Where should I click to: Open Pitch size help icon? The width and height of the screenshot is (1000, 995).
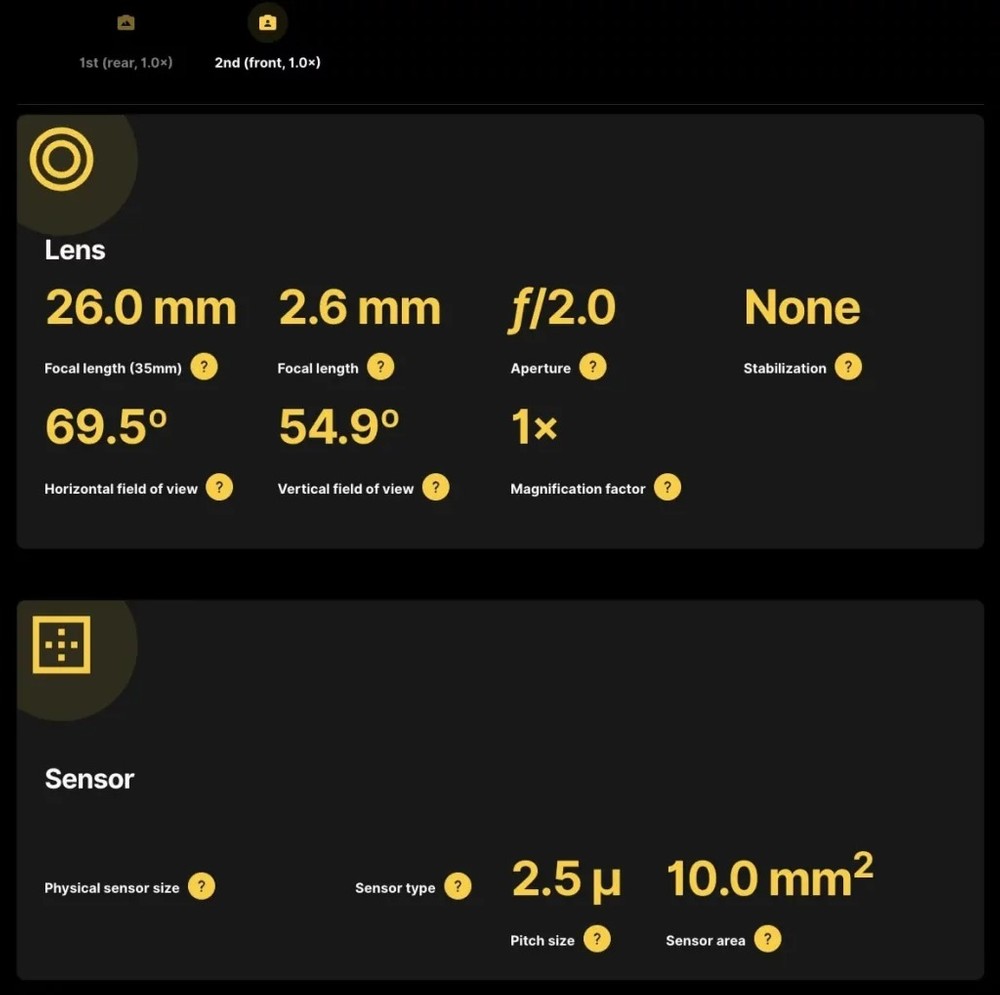coord(597,939)
